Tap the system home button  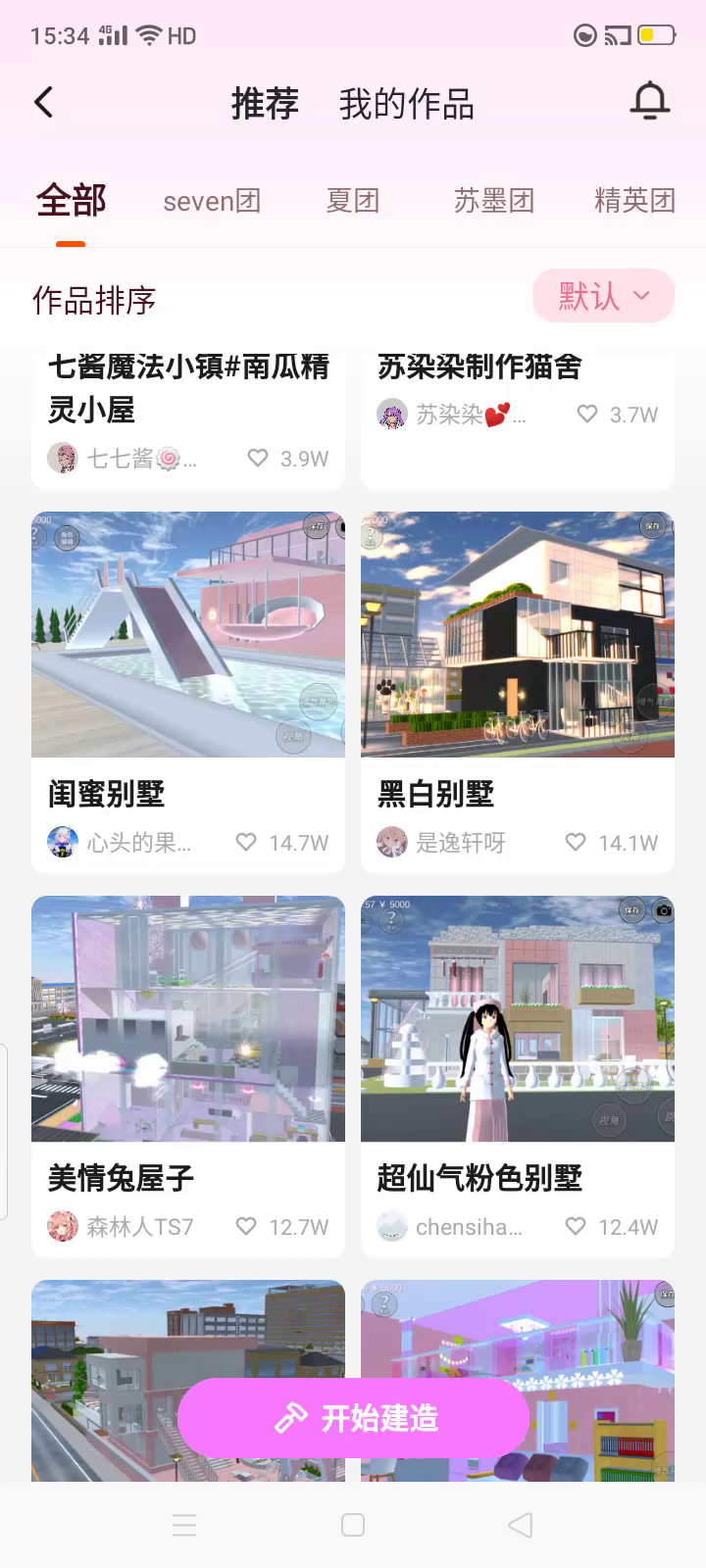click(x=353, y=1525)
